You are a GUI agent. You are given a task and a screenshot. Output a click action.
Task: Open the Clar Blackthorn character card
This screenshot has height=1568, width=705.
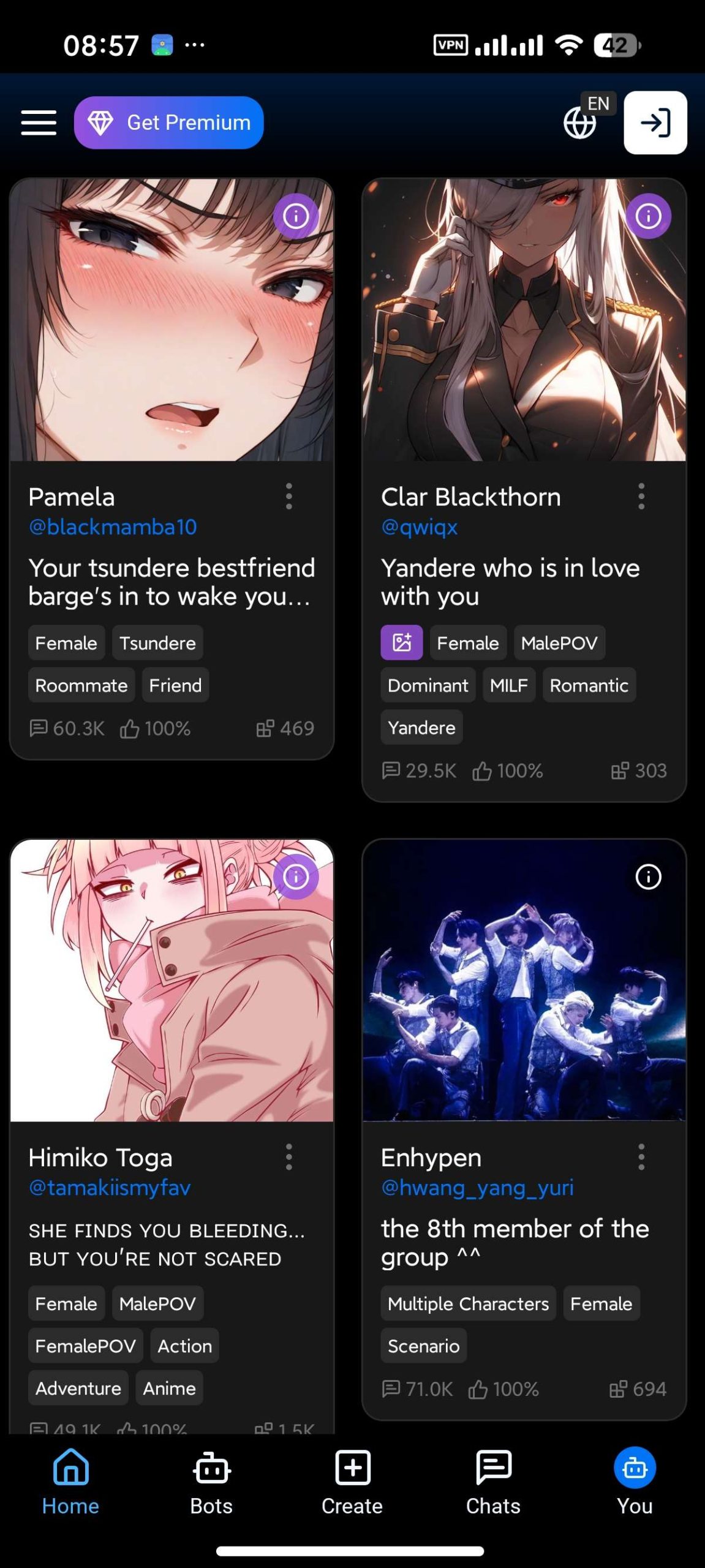click(x=524, y=320)
